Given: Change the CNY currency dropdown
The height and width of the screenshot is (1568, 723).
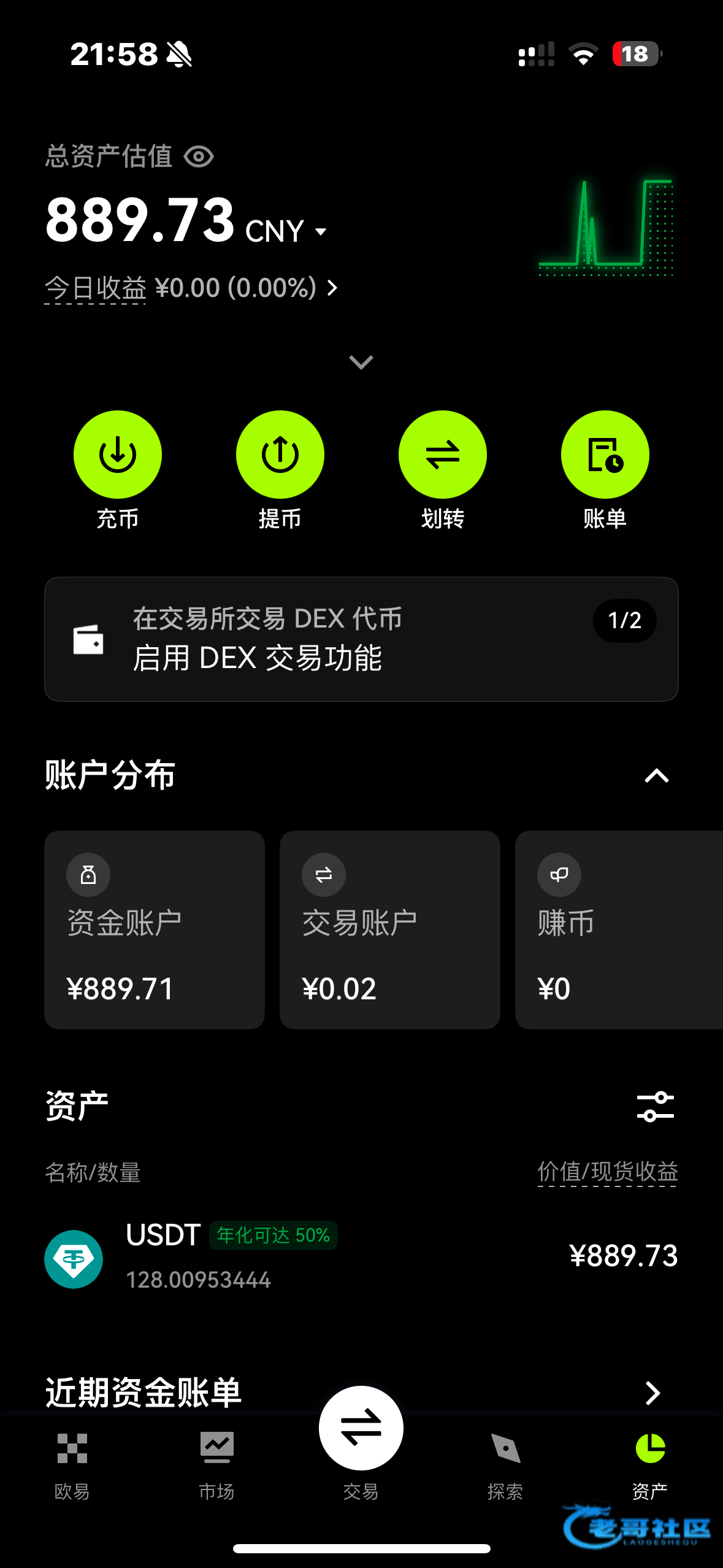Looking at the screenshot, I should pyautogui.click(x=287, y=231).
